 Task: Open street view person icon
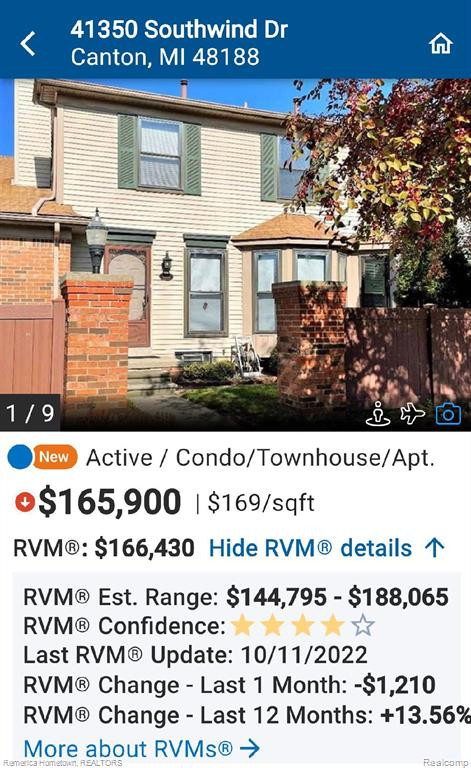(378, 414)
